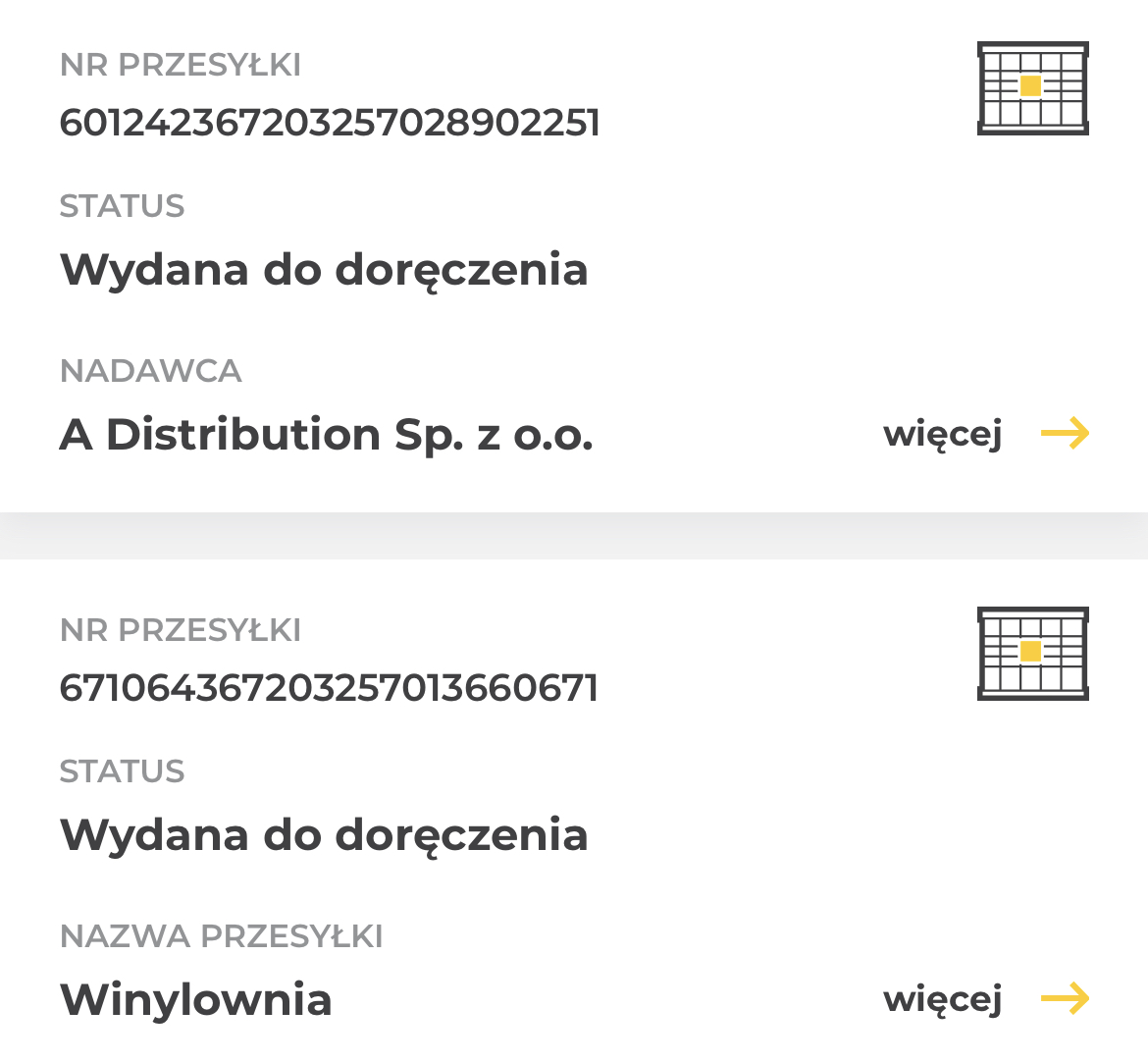Open więcej for the A Distribution parcel
Viewport: 1148px width, 1062px height.
[x=984, y=433]
